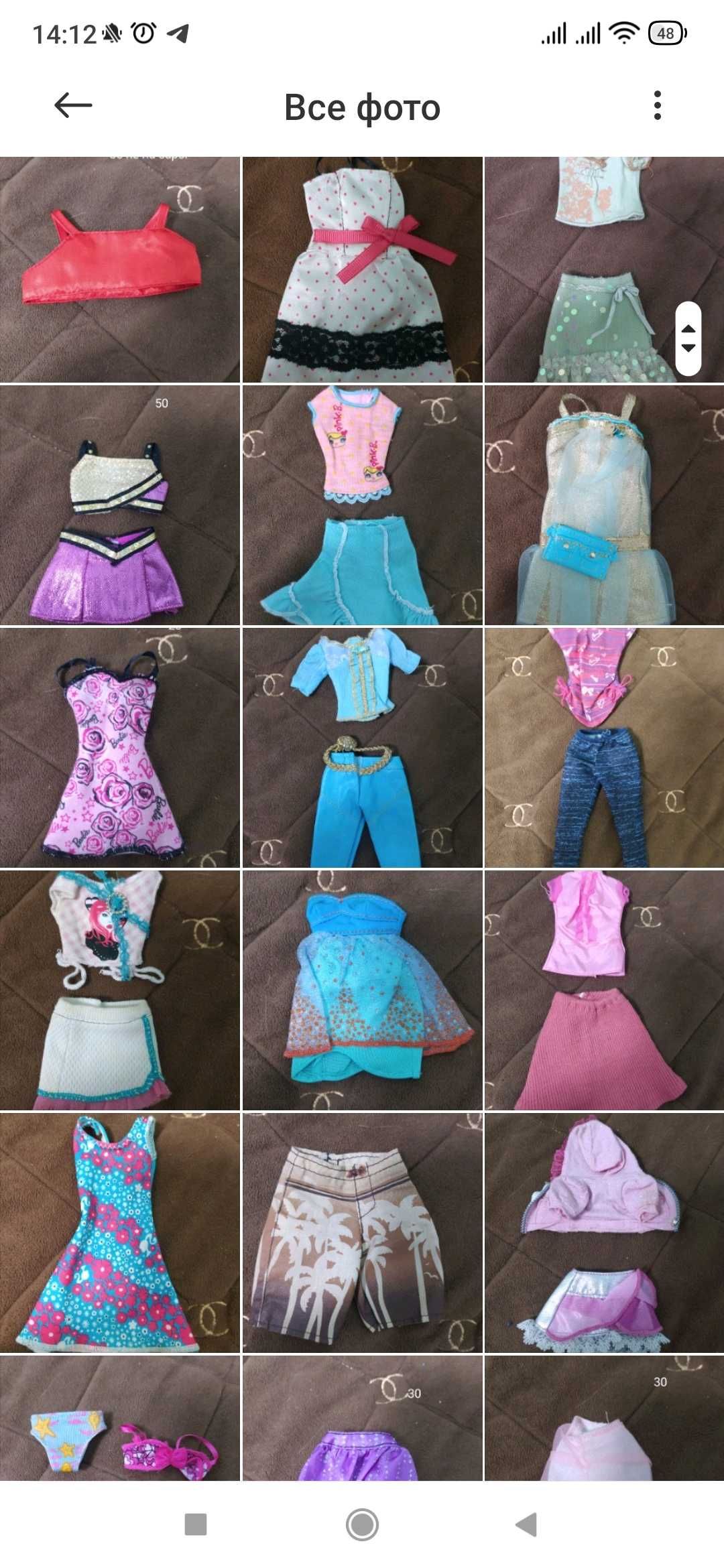View the turquoise floral sundress photo

point(120,1232)
